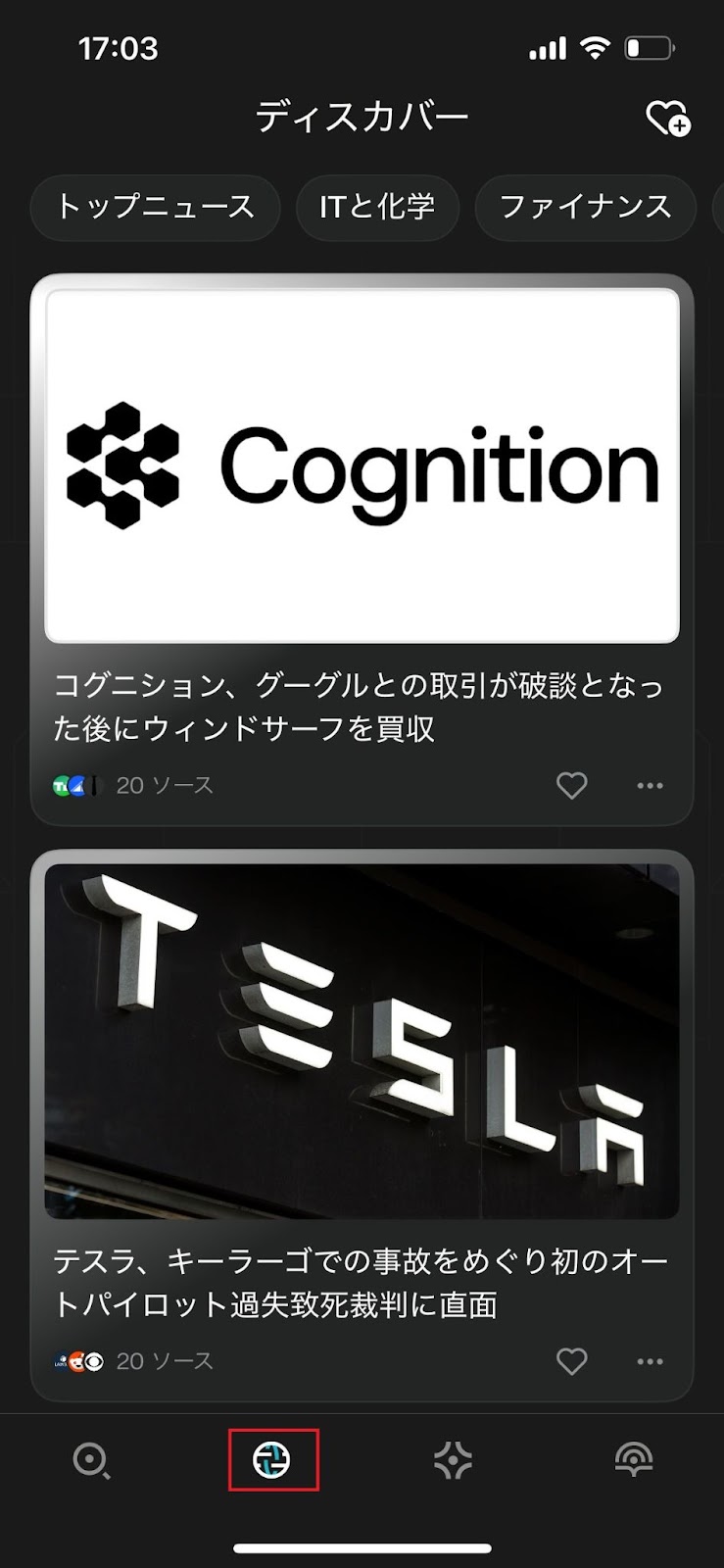Start voice mode from the bottom bar
724x1568 pixels.
(x=633, y=1461)
